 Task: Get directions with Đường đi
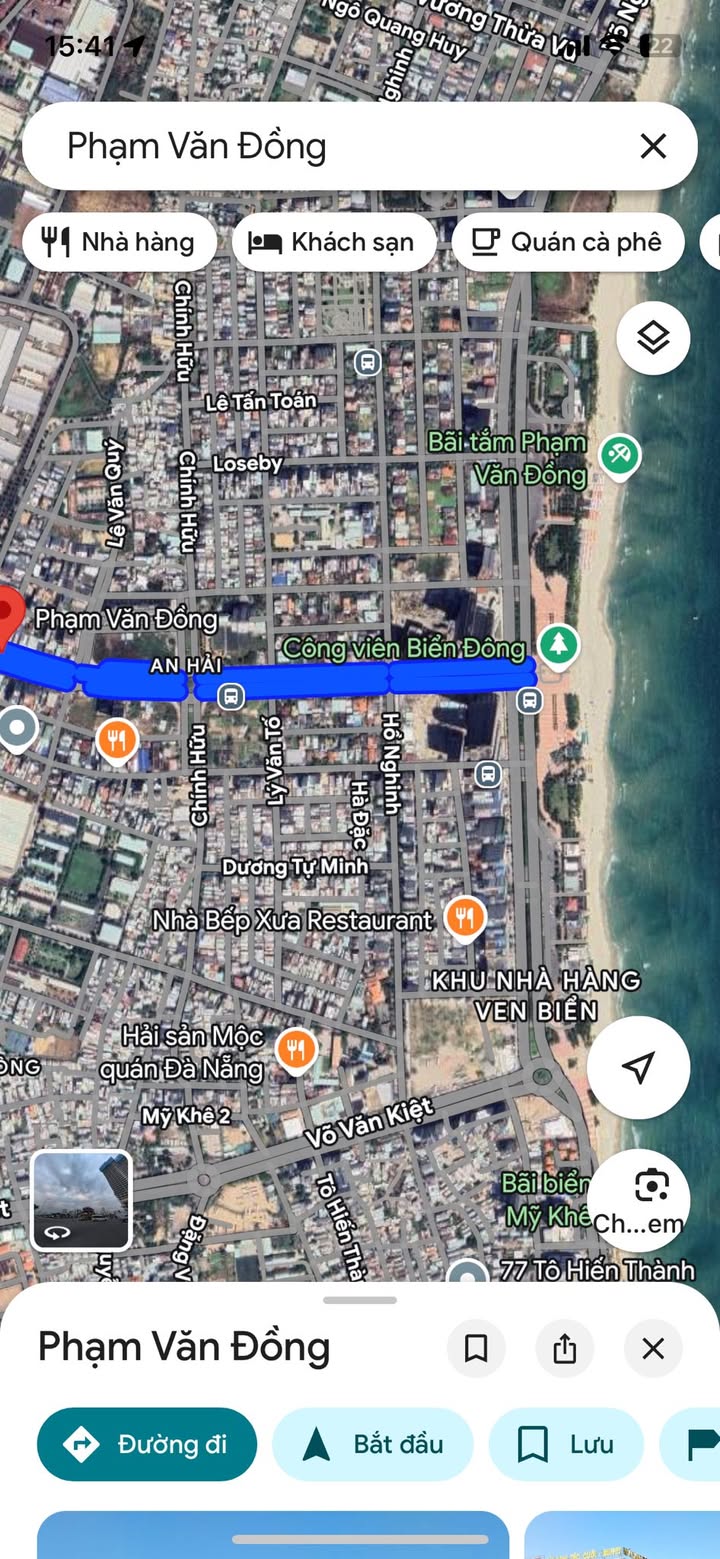click(x=147, y=1444)
